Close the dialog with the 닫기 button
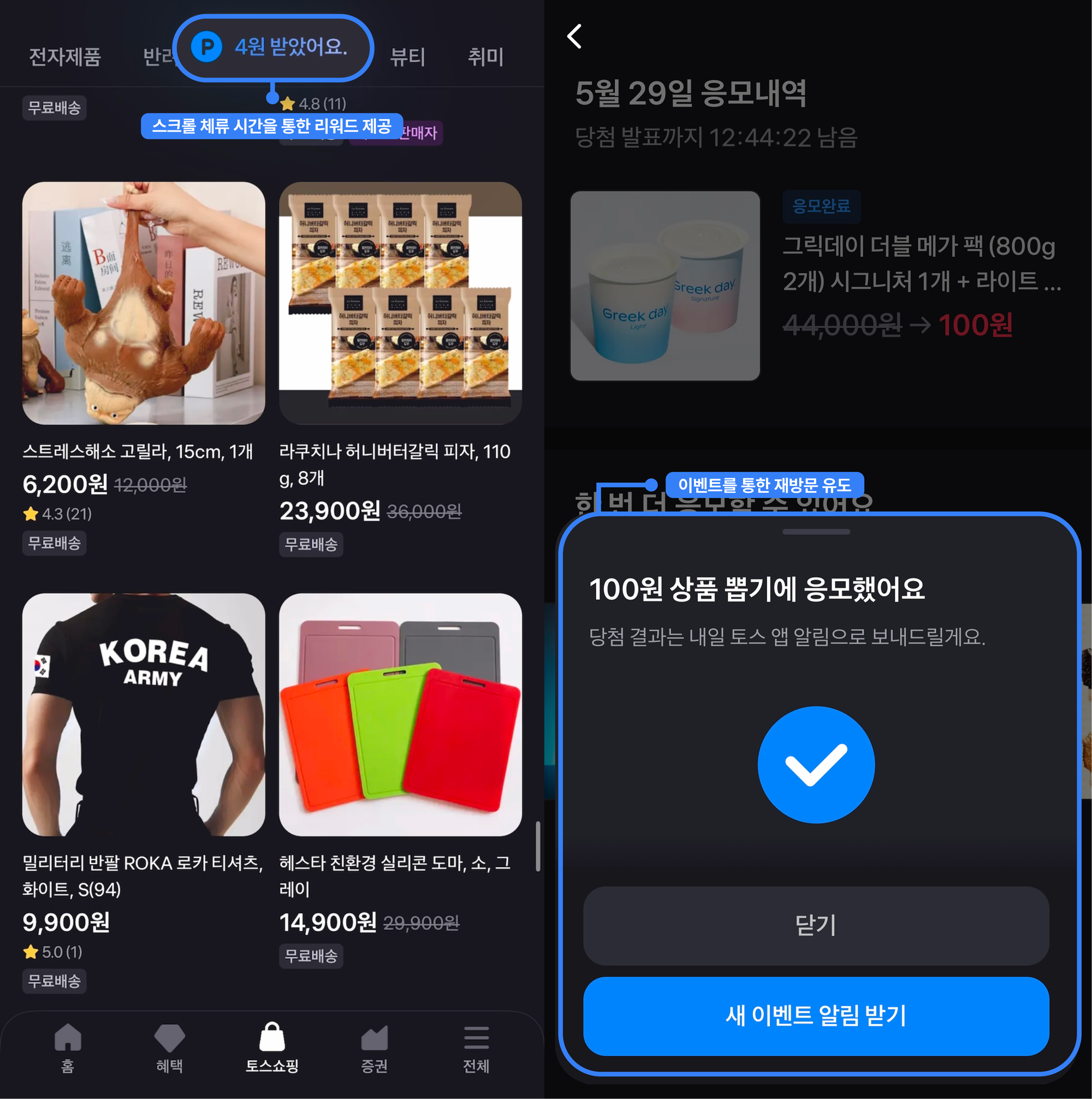Screen dimensions: 1092x1099 click(x=815, y=925)
